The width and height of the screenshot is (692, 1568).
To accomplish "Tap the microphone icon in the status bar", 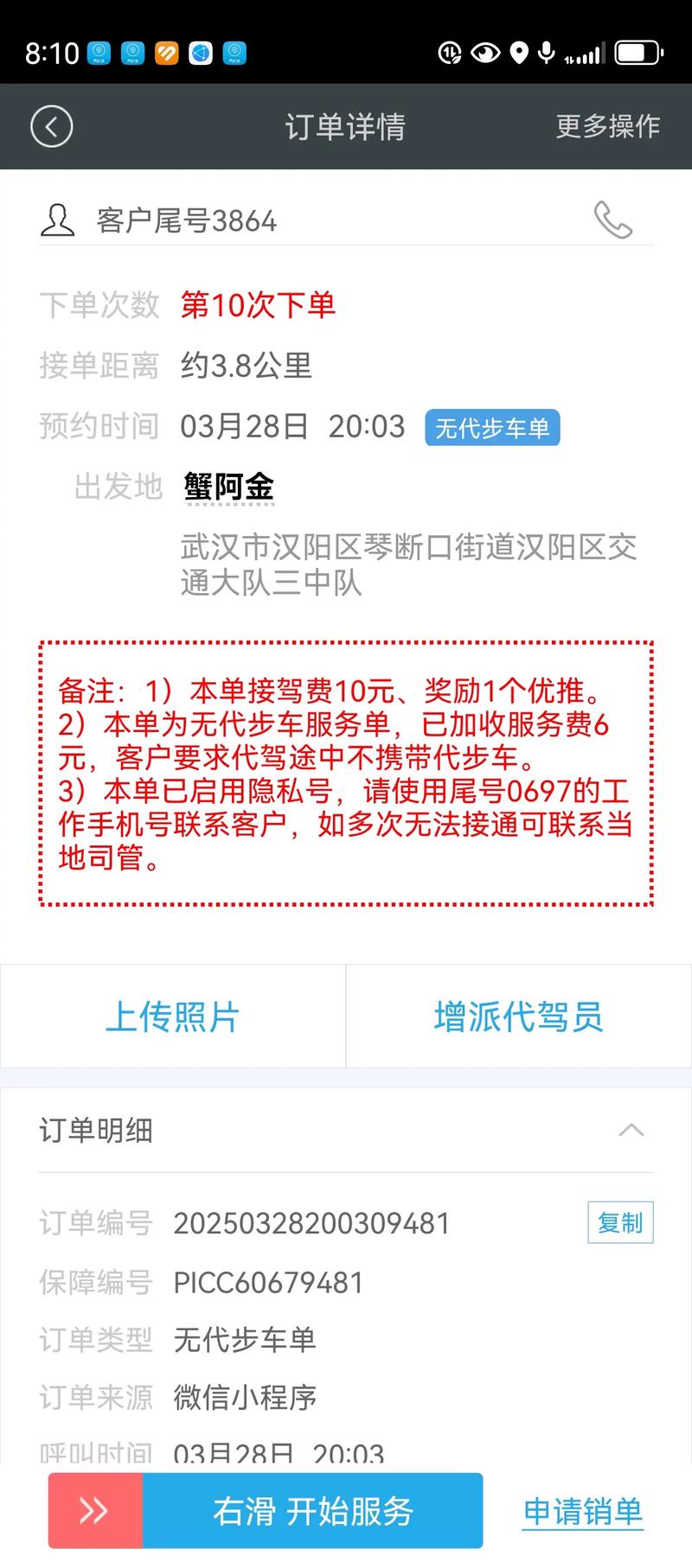I will (546, 53).
